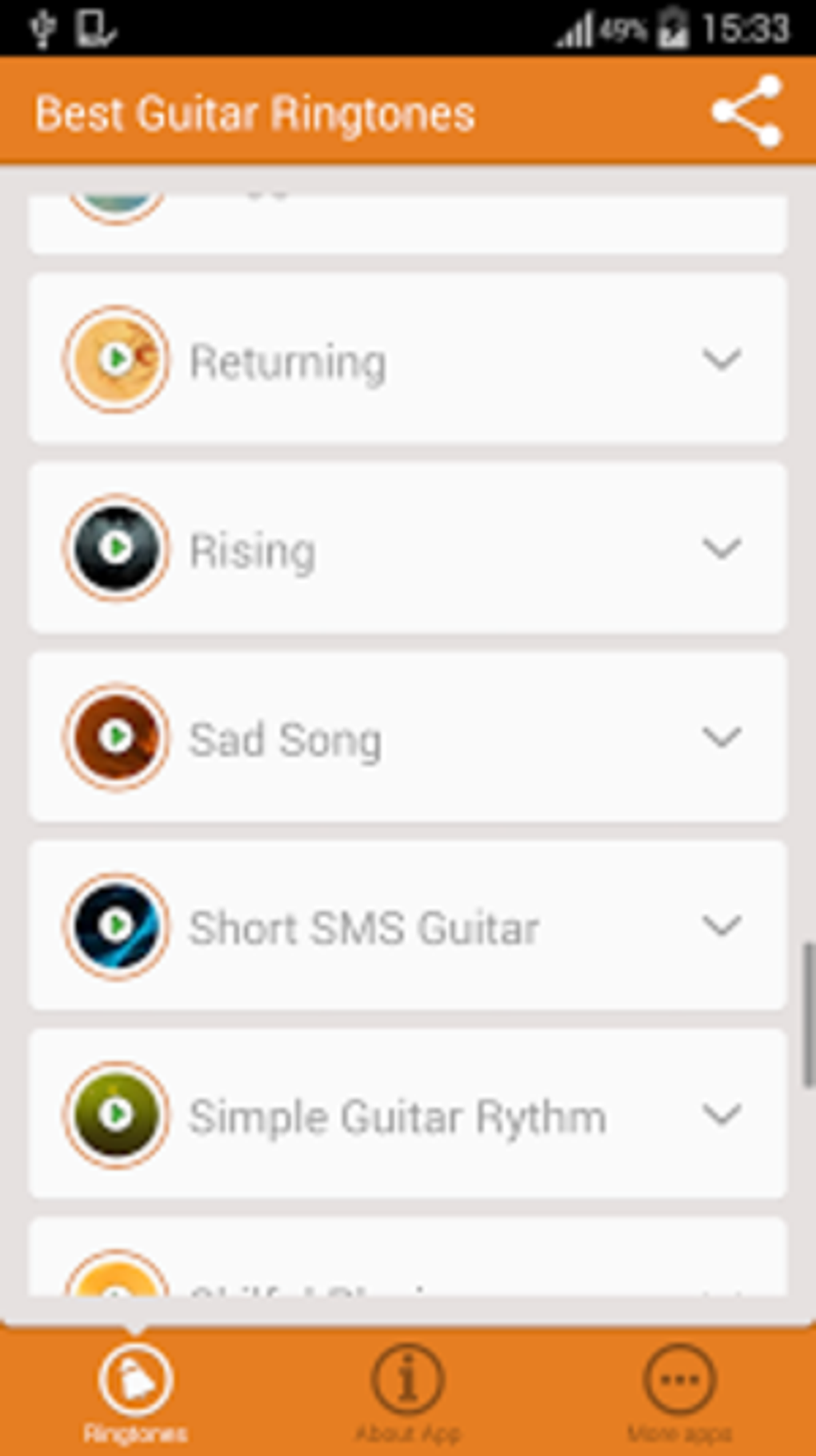Expand options for Simple Guitar Rythm
816x1456 pixels.
click(721, 1114)
